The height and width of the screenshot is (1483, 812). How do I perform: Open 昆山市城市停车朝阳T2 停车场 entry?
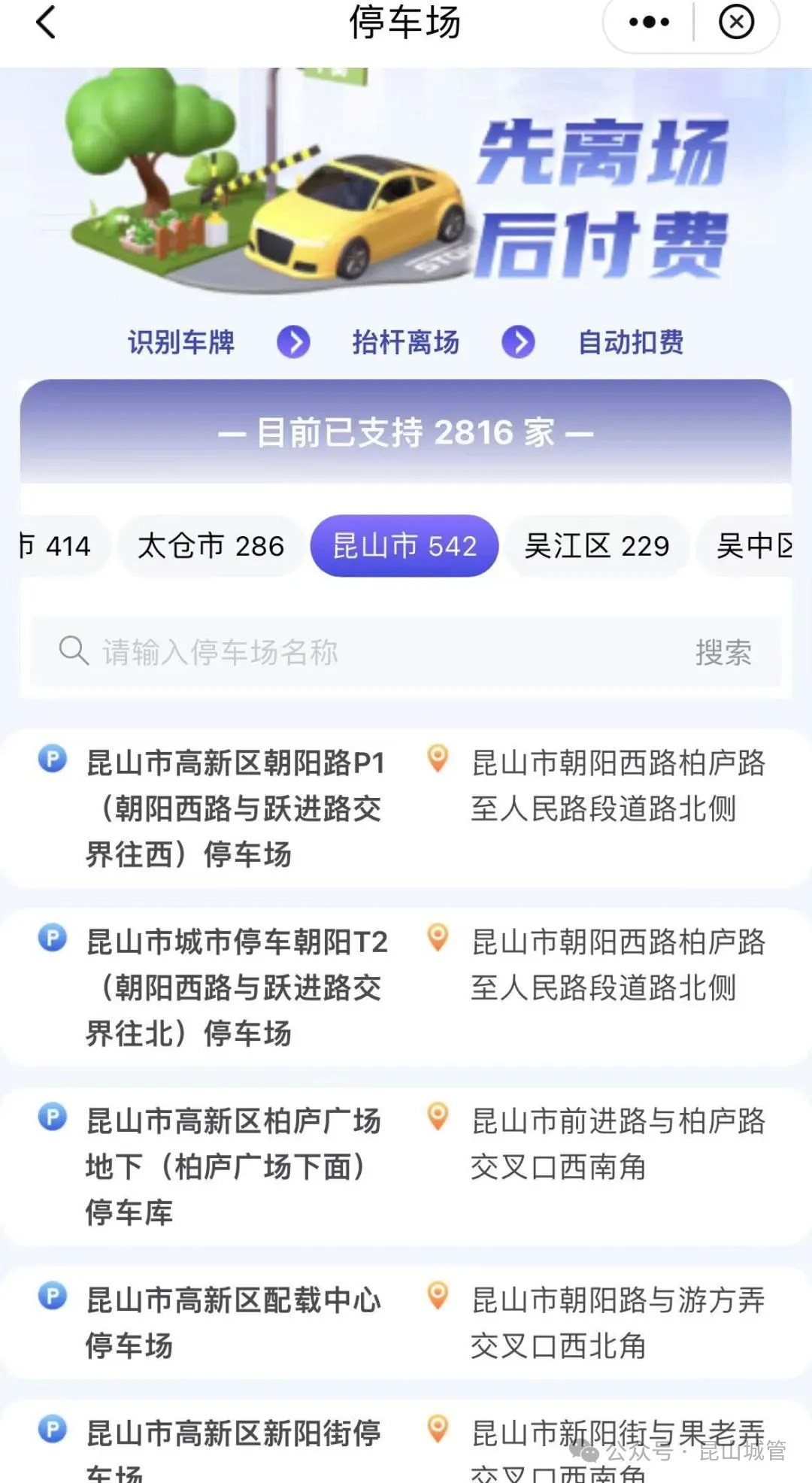coord(236,987)
